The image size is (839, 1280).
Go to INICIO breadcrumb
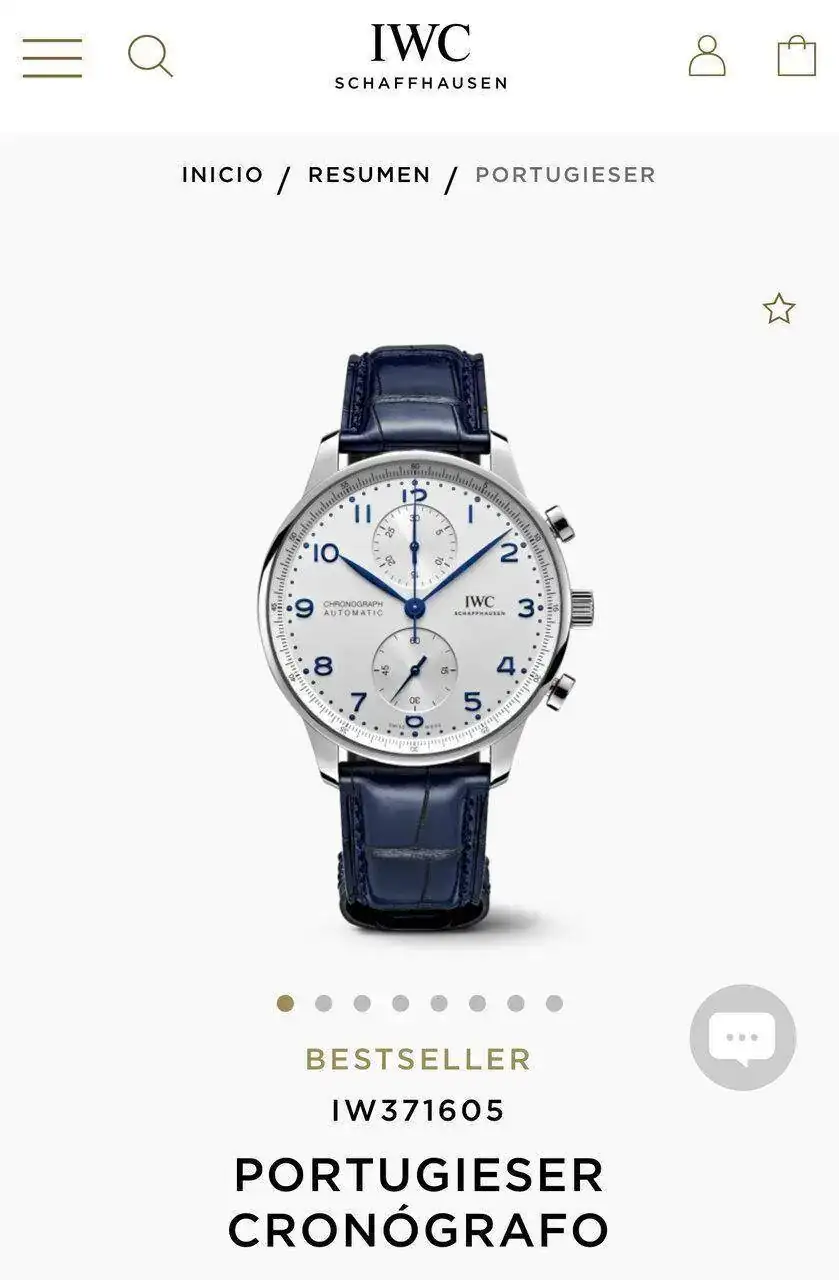click(x=223, y=174)
